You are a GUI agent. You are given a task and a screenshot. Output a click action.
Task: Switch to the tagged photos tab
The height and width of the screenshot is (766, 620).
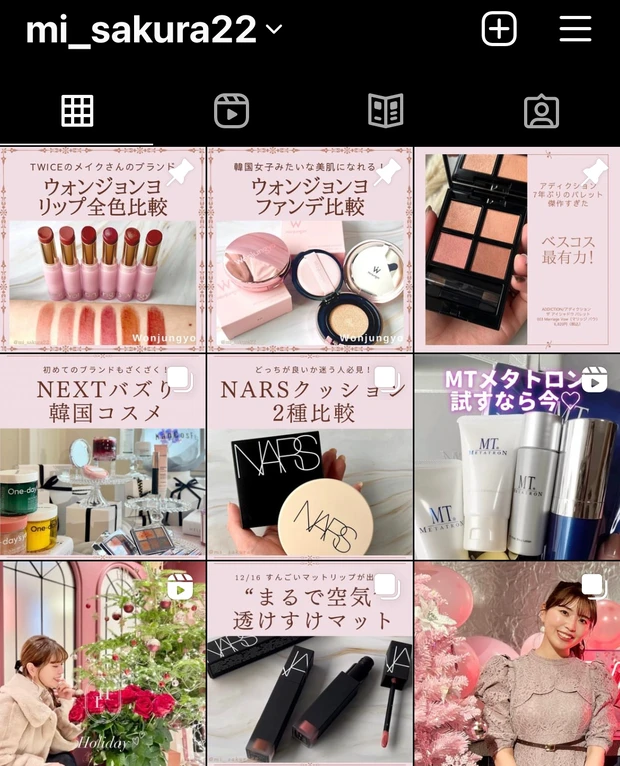coord(541,111)
